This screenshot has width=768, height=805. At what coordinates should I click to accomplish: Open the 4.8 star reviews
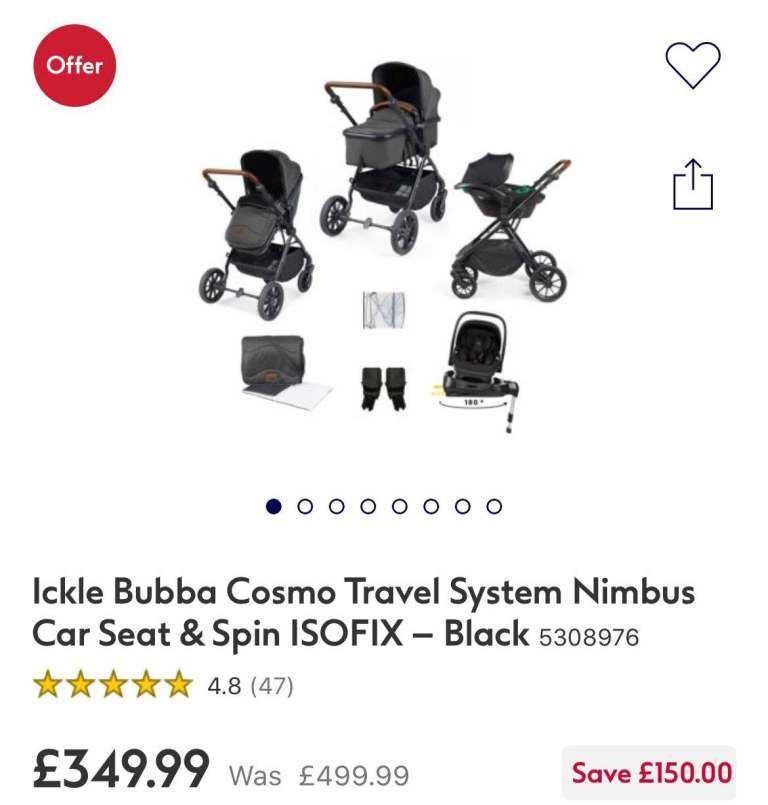point(163,686)
